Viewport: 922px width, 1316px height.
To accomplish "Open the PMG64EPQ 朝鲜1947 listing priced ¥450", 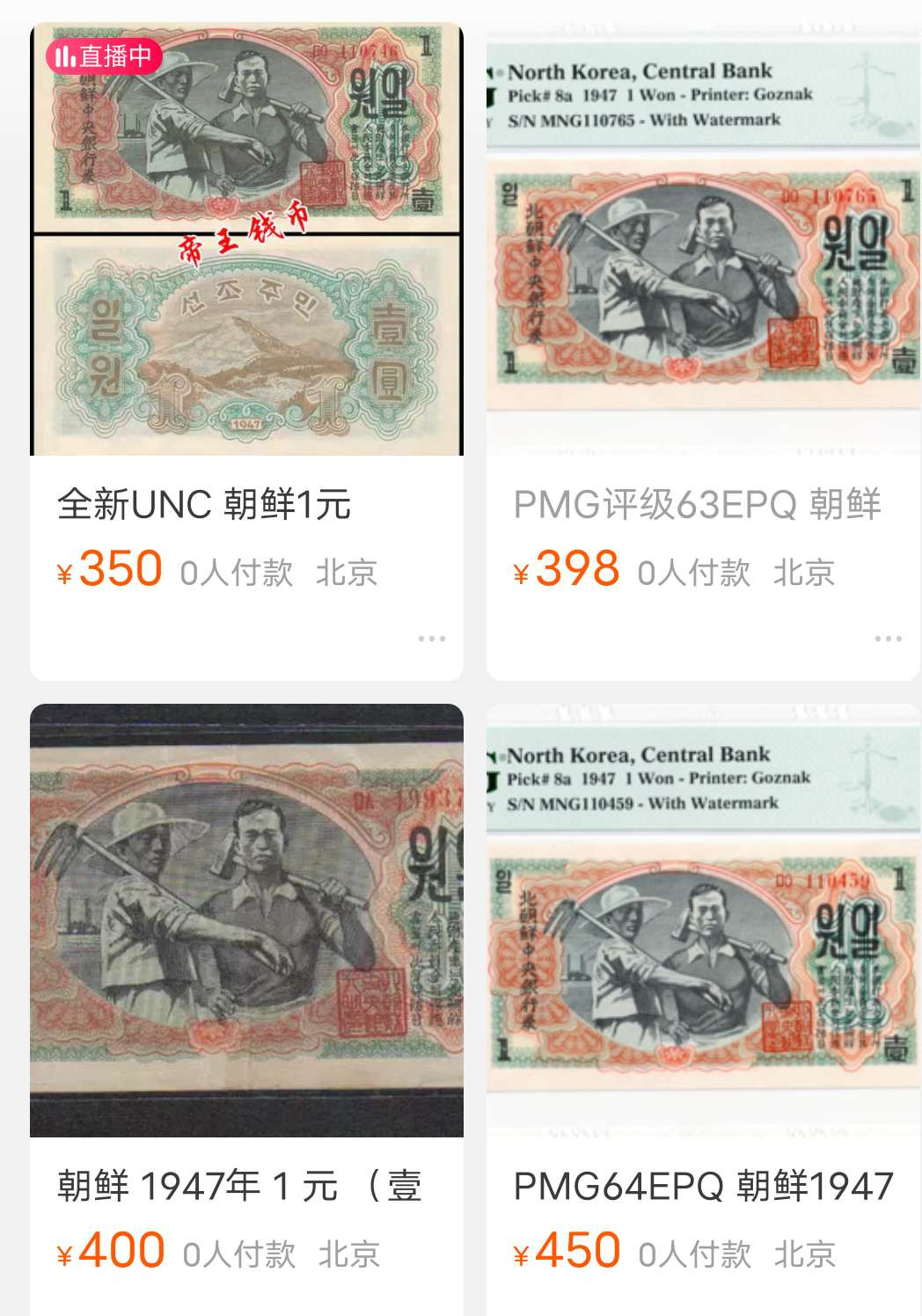I will click(702, 1186).
